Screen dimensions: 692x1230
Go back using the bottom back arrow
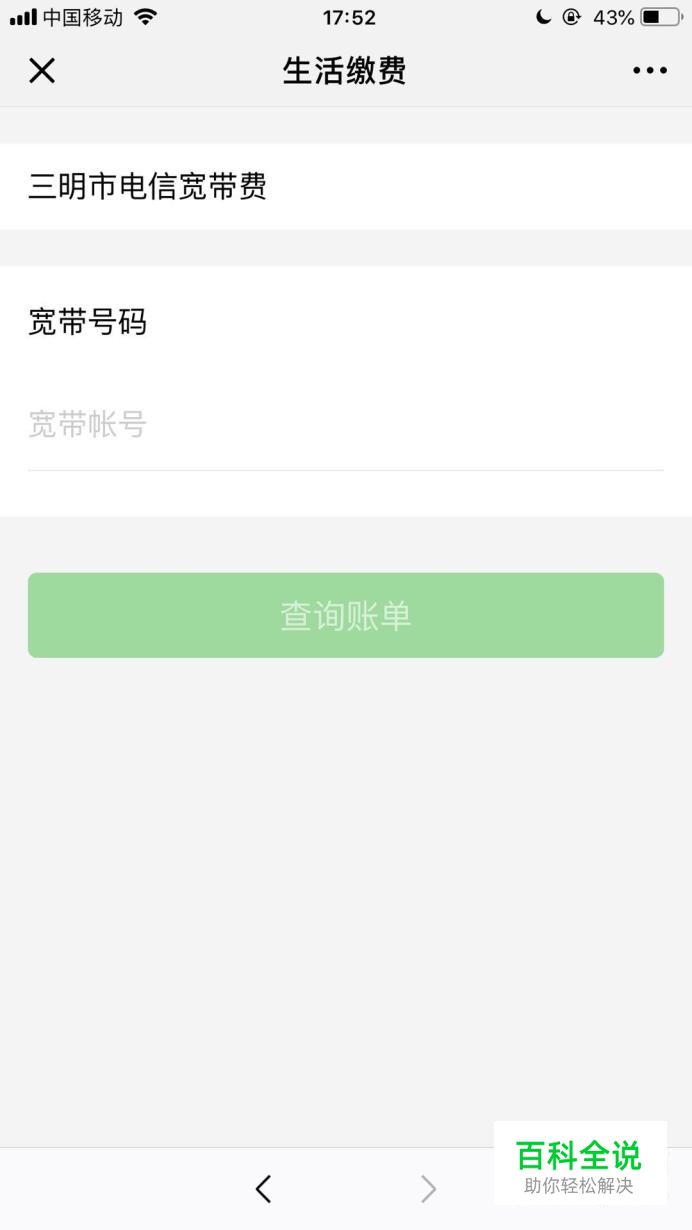tap(263, 1188)
